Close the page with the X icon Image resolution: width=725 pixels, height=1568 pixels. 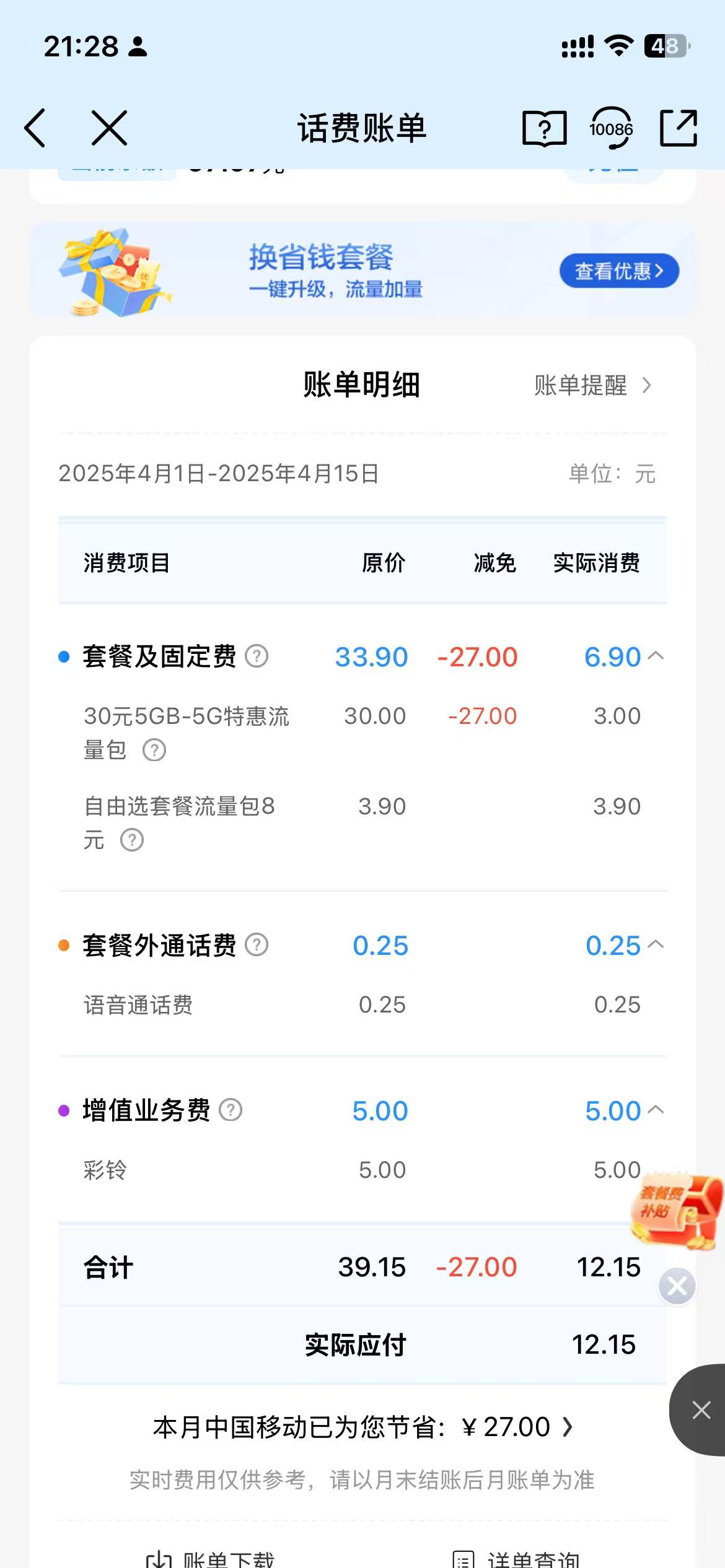(x=110, y=128)
